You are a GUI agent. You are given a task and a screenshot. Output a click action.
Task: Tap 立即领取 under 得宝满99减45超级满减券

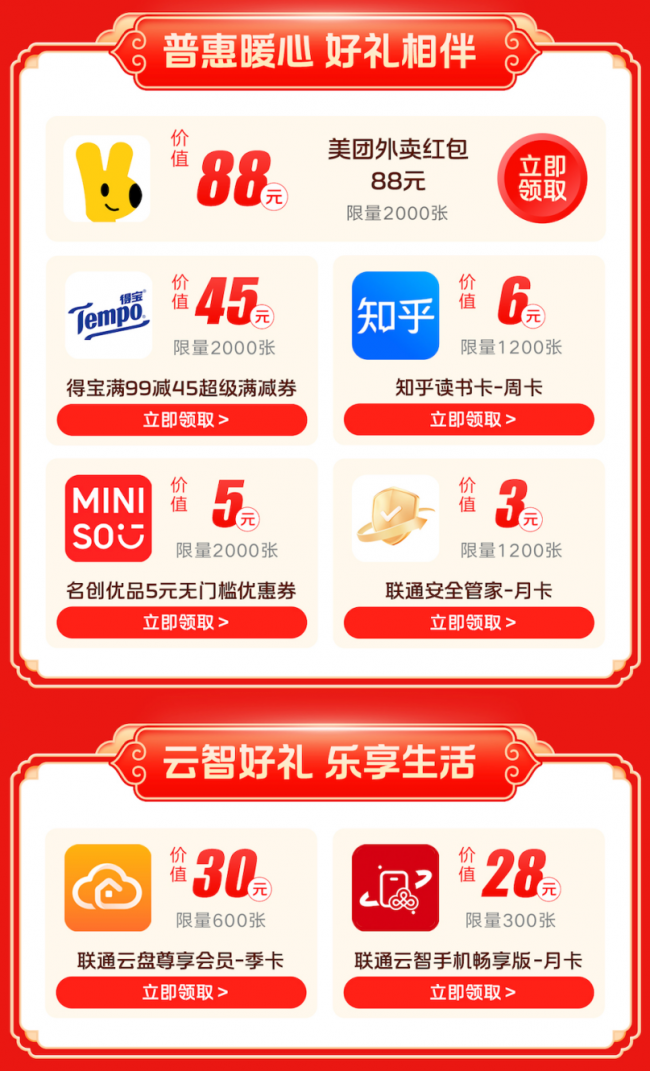tap(182, 420)
